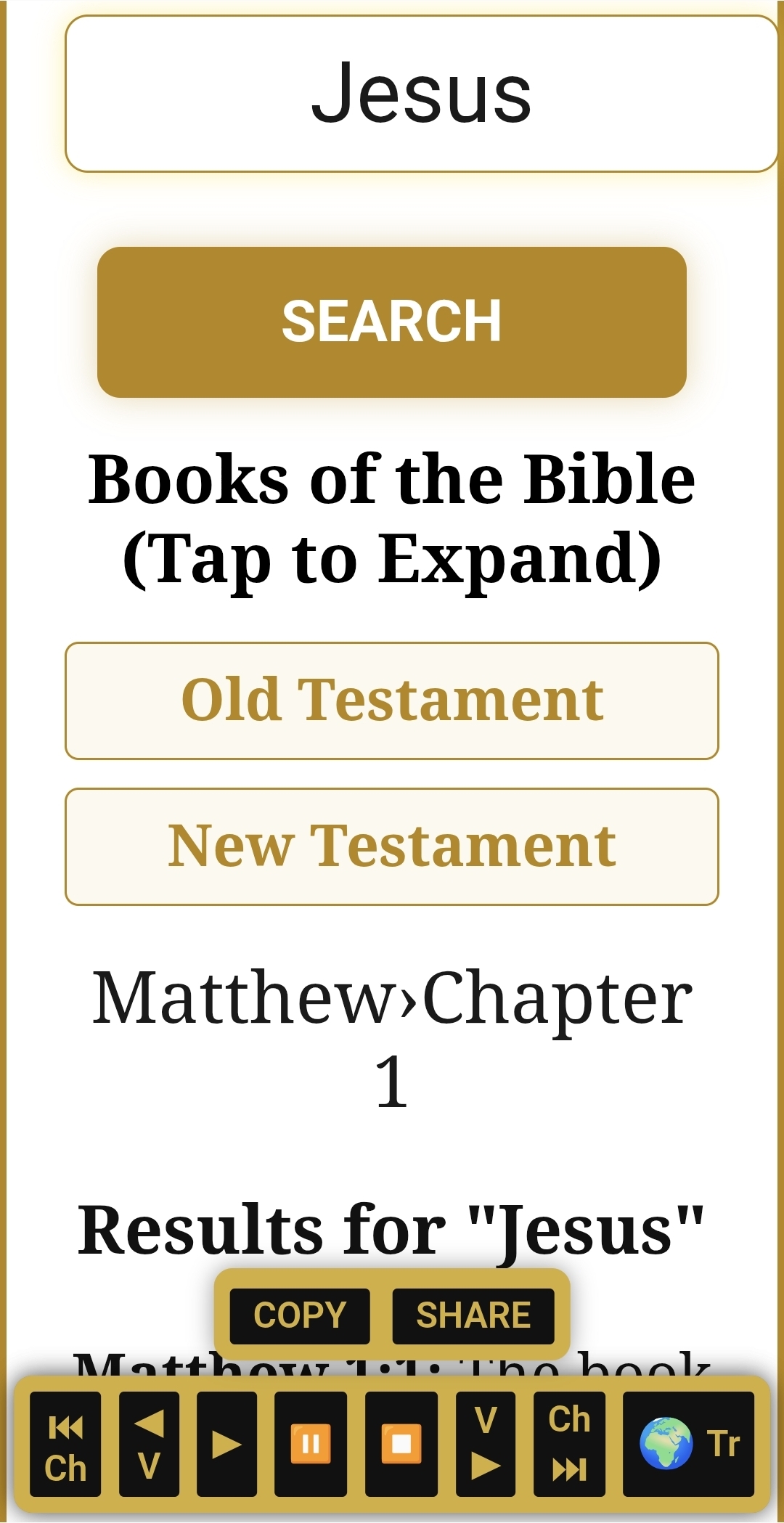
Task: Expand the Old Testament book list
Action: (392, 701)
